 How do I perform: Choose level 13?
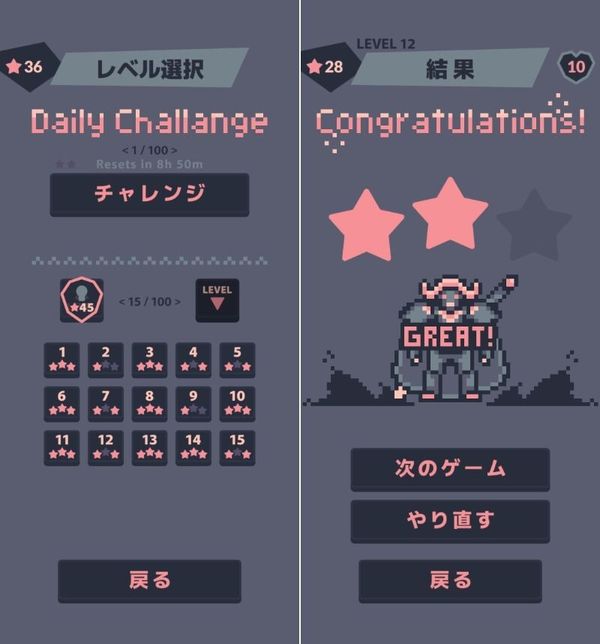click(149, 448)
